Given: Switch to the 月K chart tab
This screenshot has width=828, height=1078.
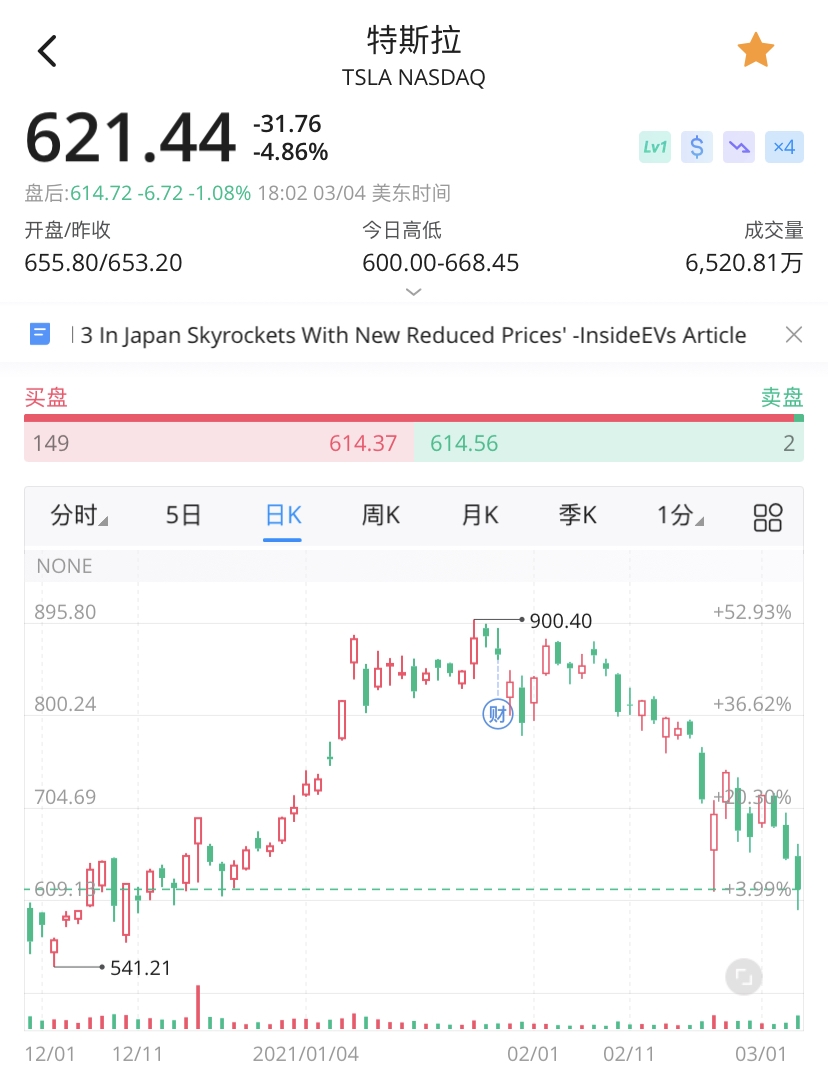Looking at the screenshot, I should [480, 516].
